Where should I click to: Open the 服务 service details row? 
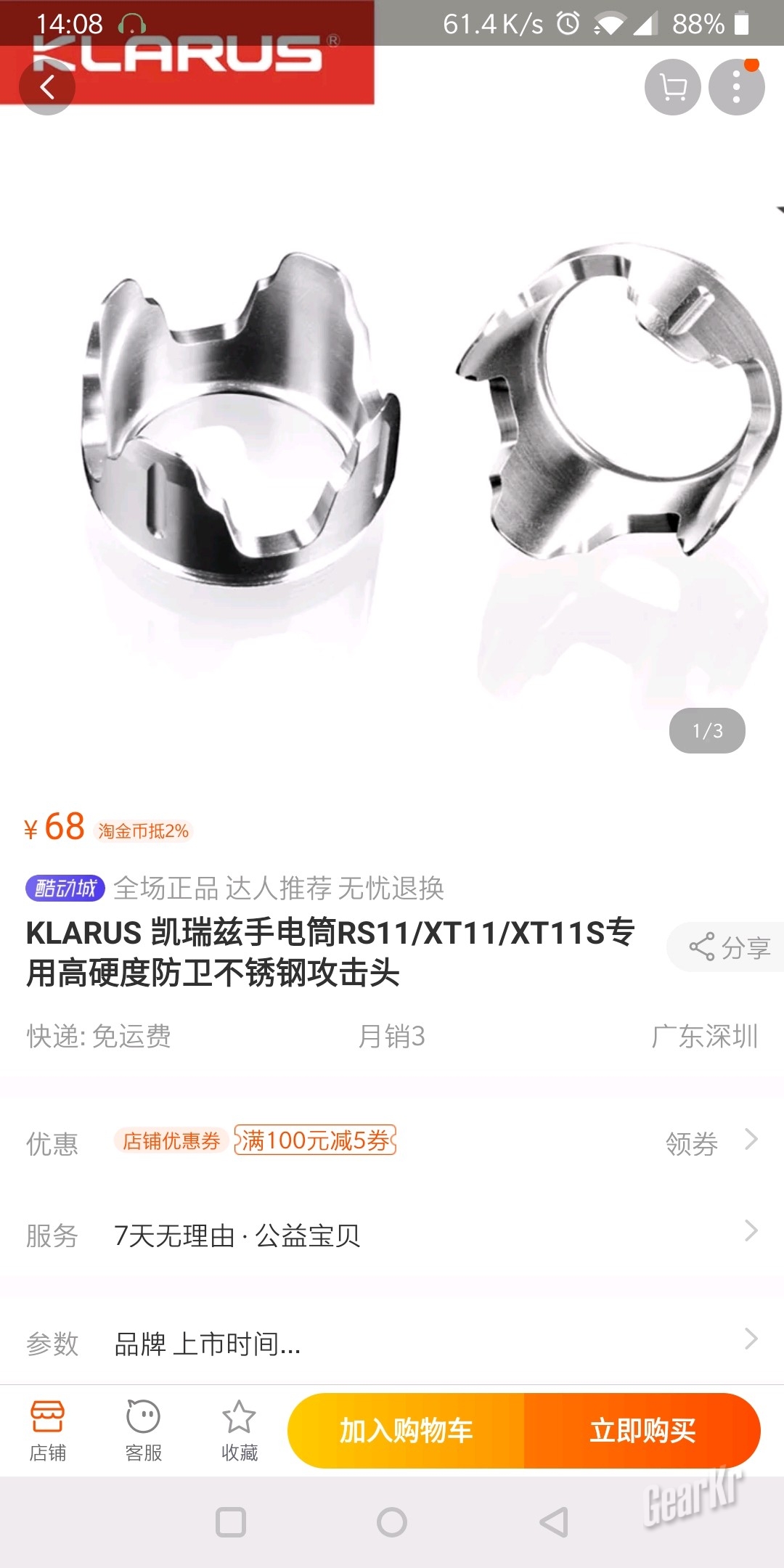[x=392, y=1235]
